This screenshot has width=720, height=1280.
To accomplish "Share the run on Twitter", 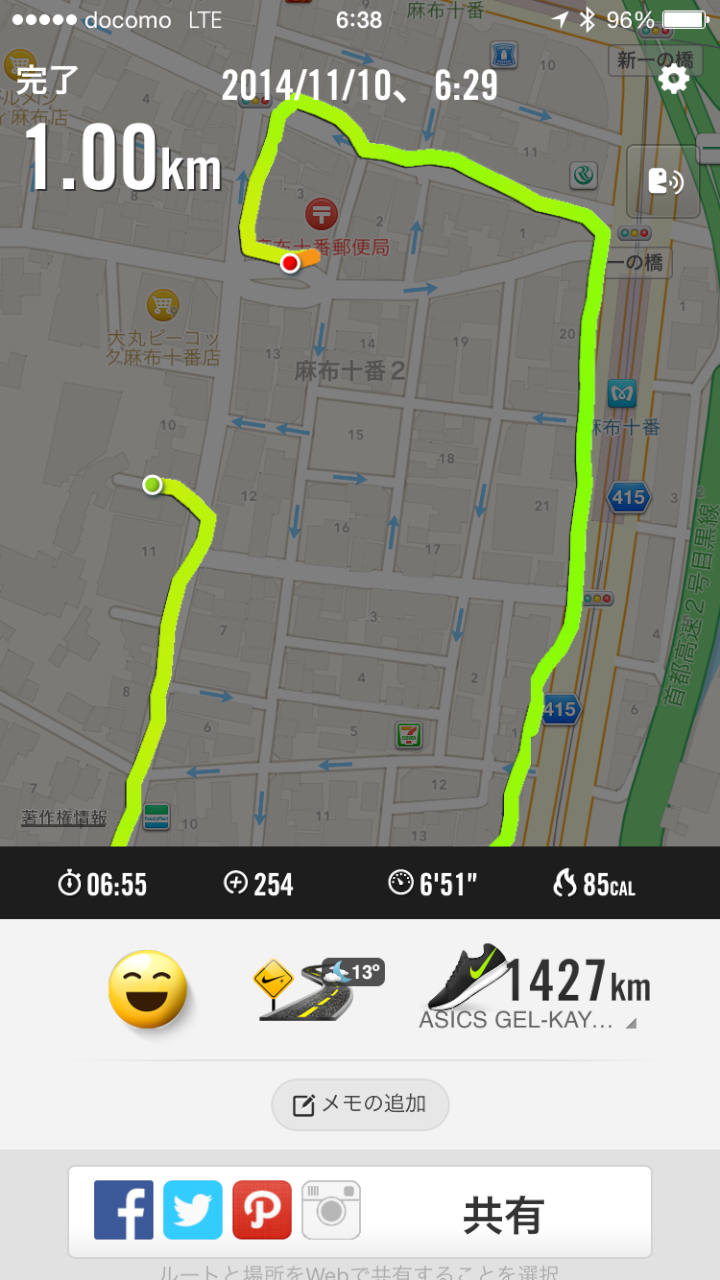I will [193, 1211].
